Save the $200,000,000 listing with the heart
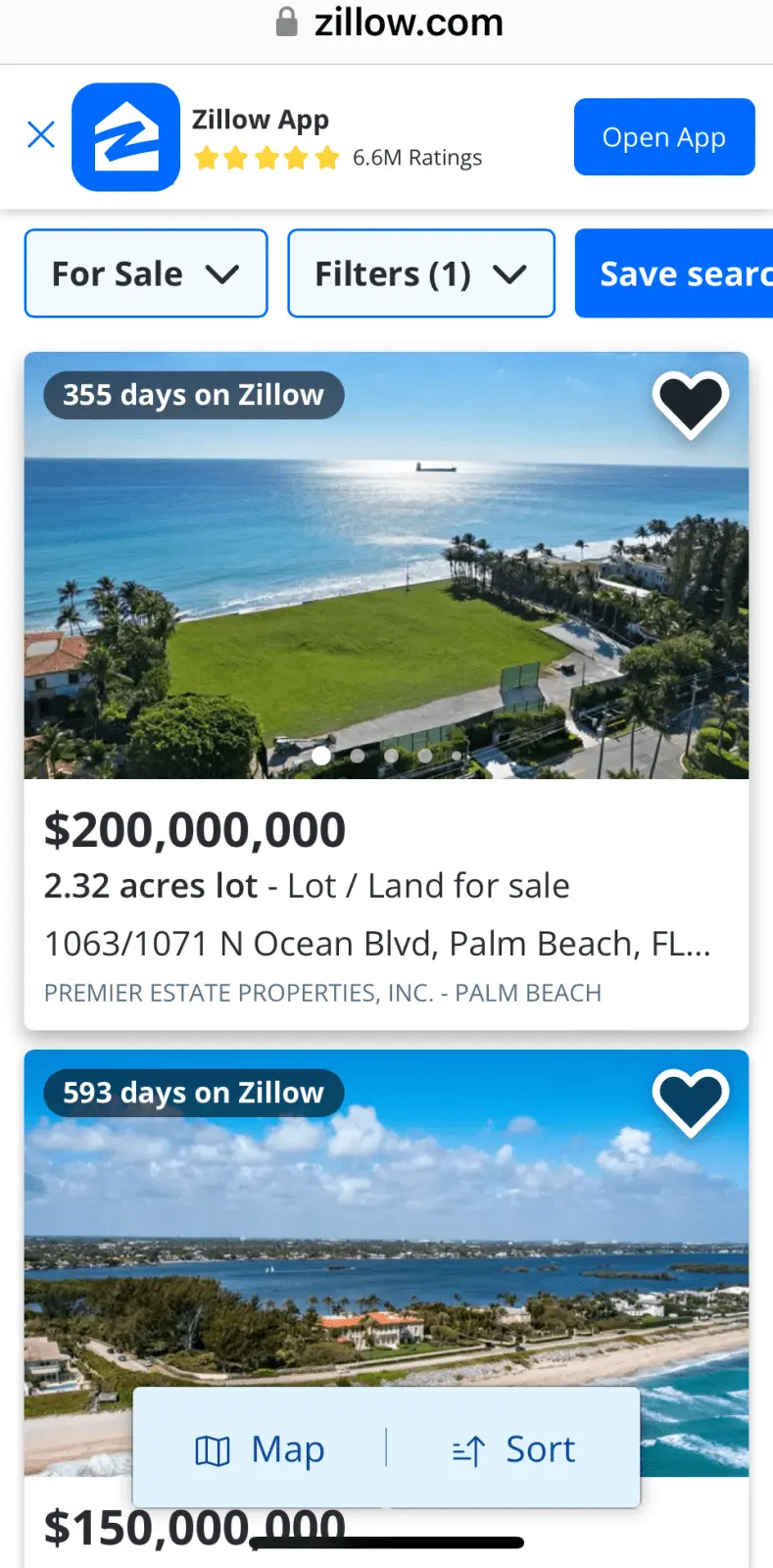Image resolution: width=773 pixels, height=1568 pixels. [690, 404]
